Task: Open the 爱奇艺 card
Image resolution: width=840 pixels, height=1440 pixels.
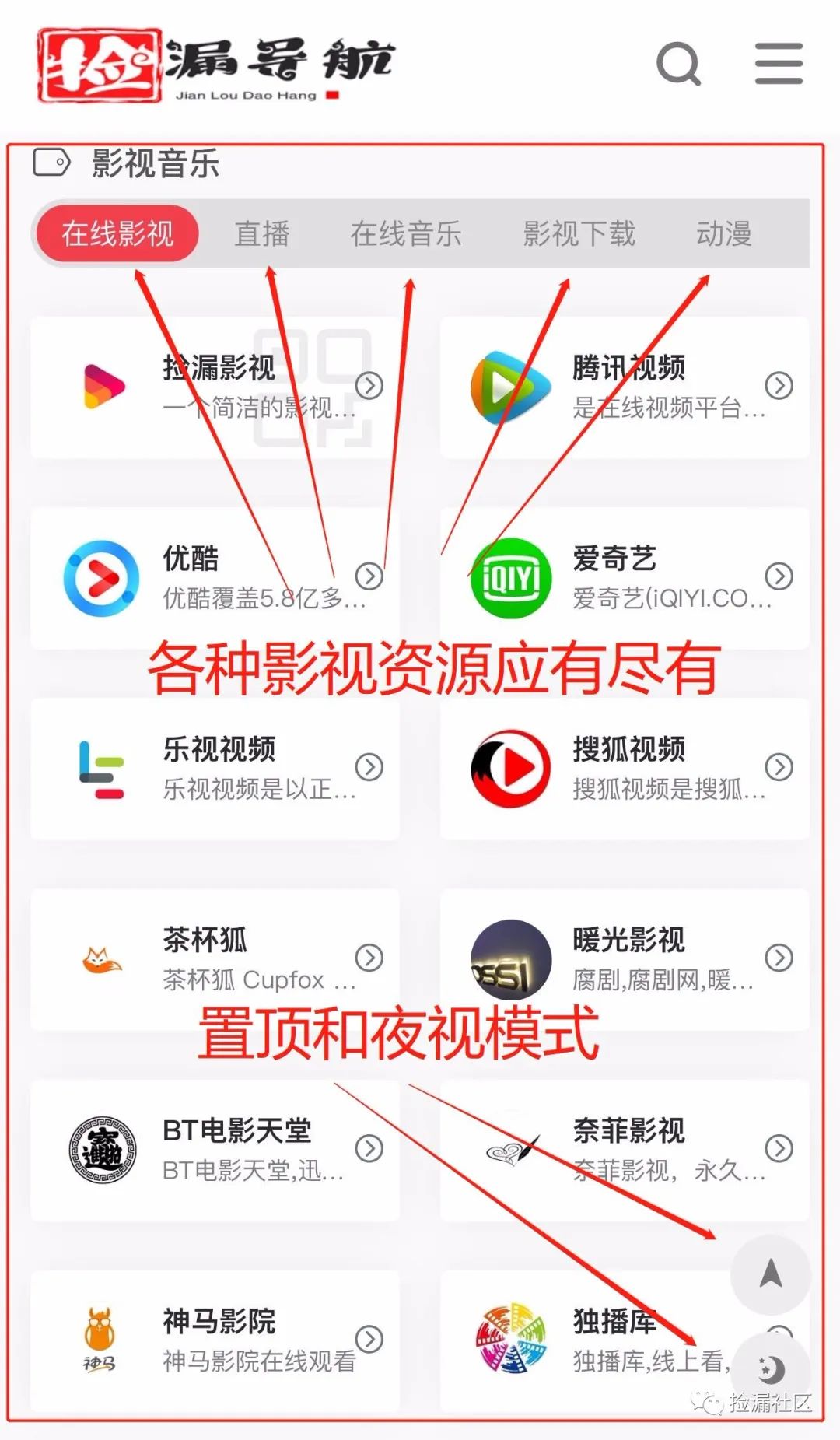Action: [x=625, y=578]
